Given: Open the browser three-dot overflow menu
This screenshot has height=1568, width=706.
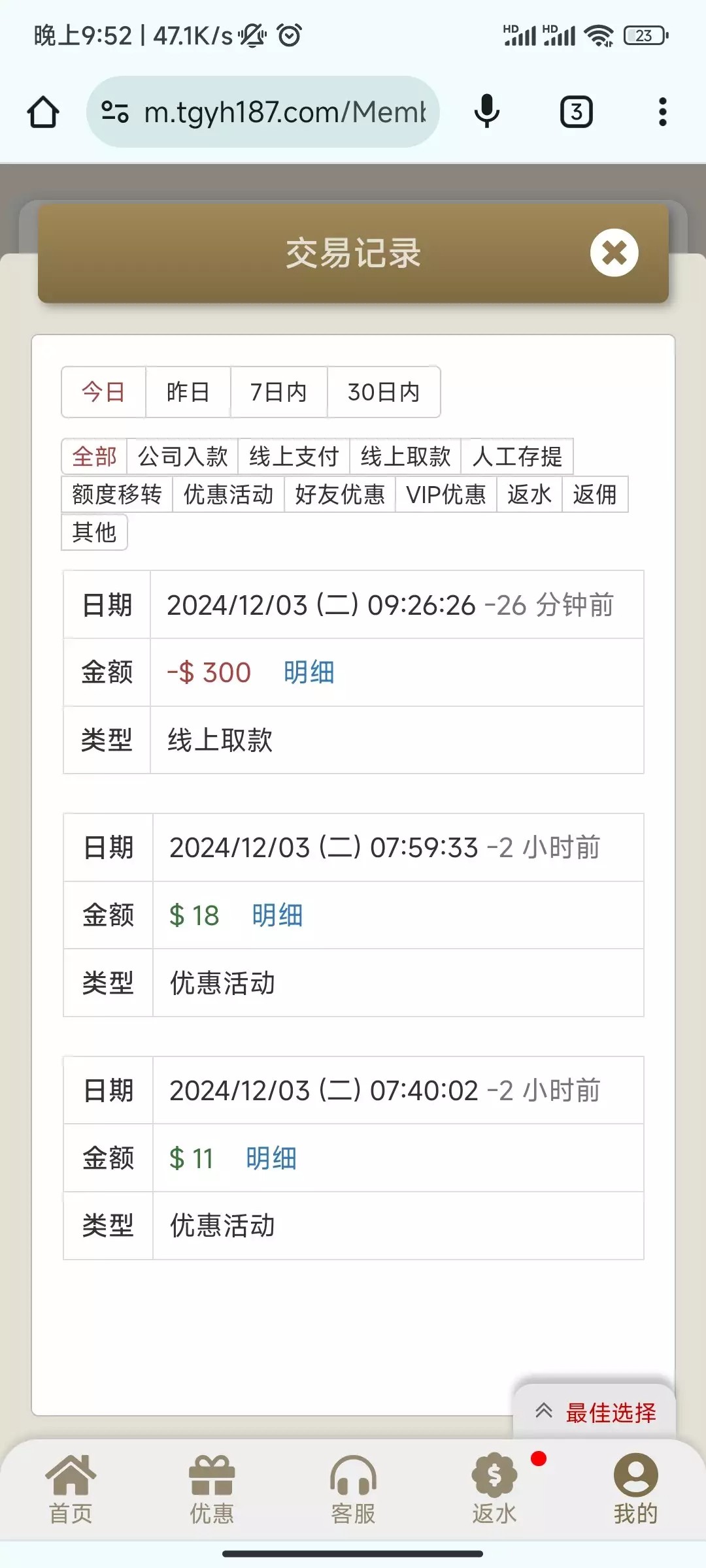Looking at the screenshot, I should tap(663, 111).
